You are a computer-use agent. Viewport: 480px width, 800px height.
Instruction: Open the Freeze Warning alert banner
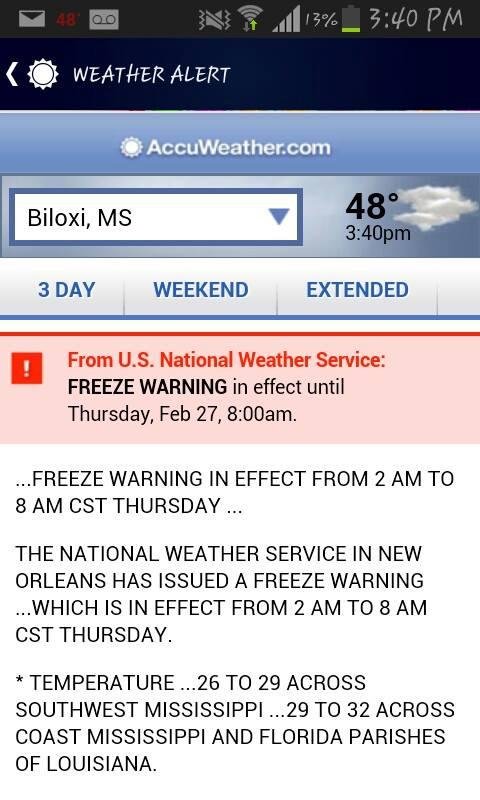click(x=240, y=388)
